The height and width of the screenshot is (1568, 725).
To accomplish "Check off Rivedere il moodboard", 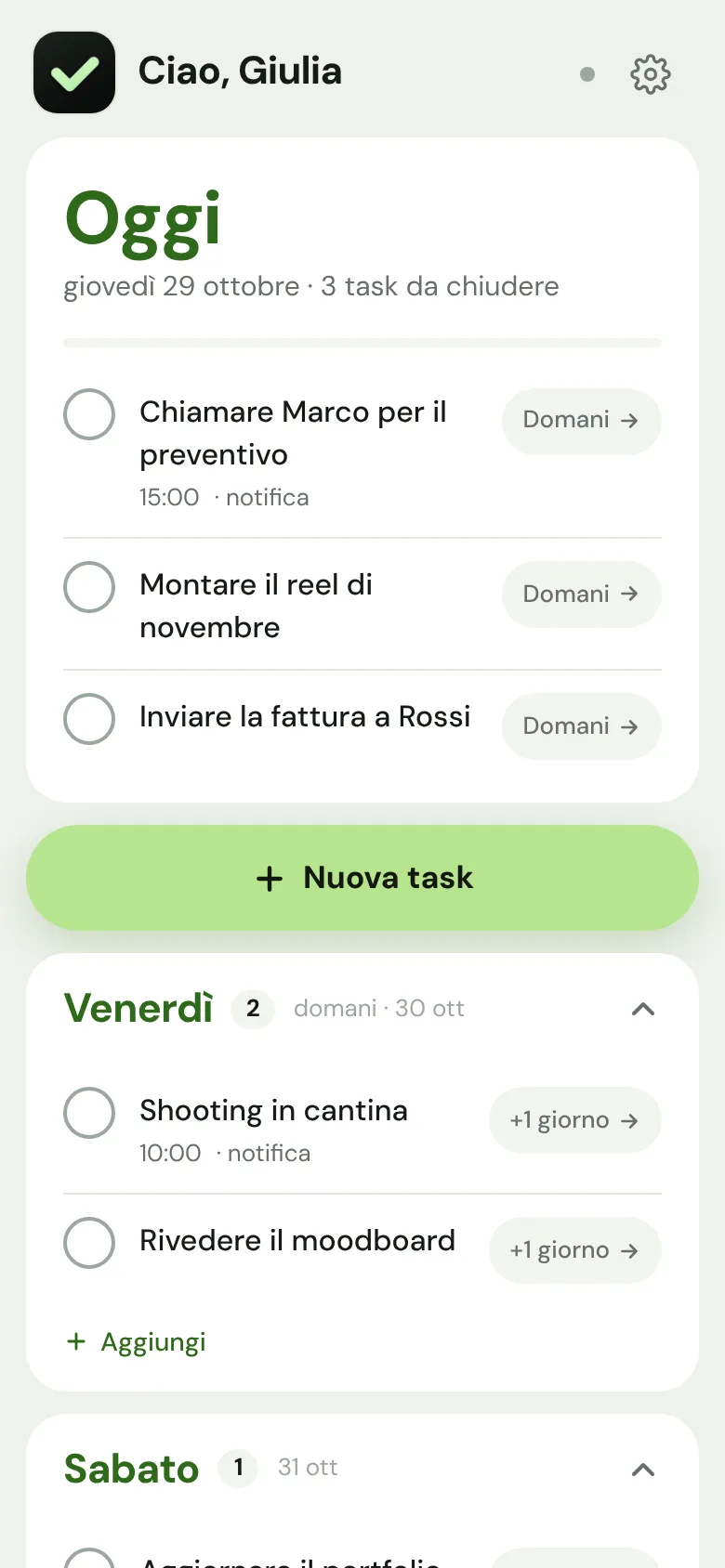I will (x=89, y=1243).
